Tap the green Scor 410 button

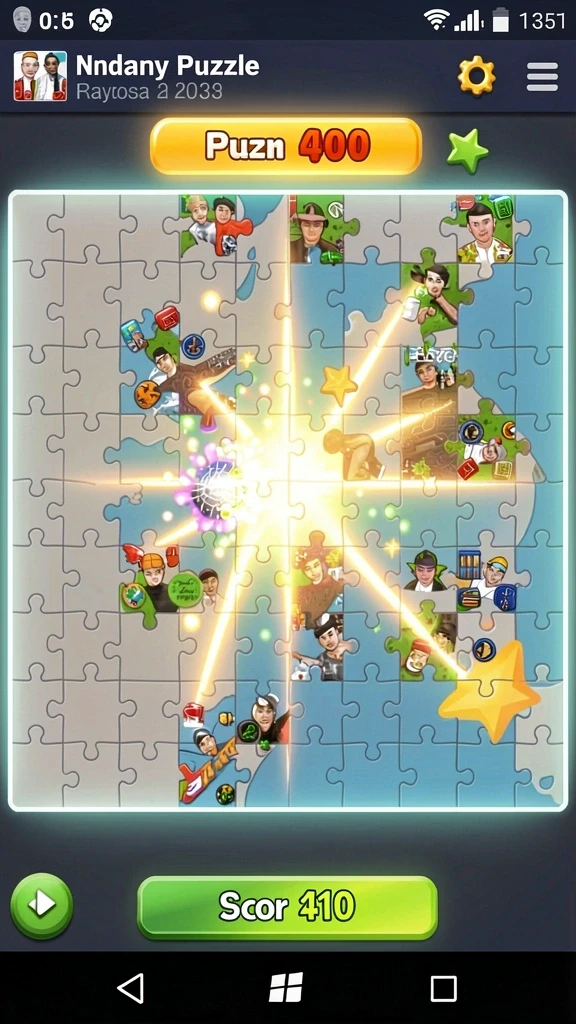point(287,907)
